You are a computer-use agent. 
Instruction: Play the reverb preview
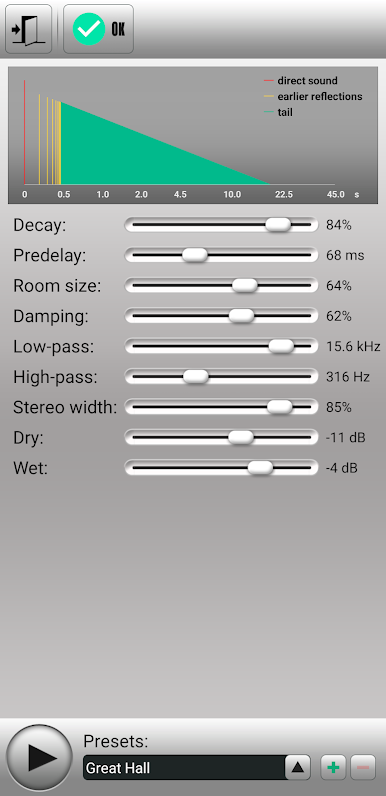(39, 757)
